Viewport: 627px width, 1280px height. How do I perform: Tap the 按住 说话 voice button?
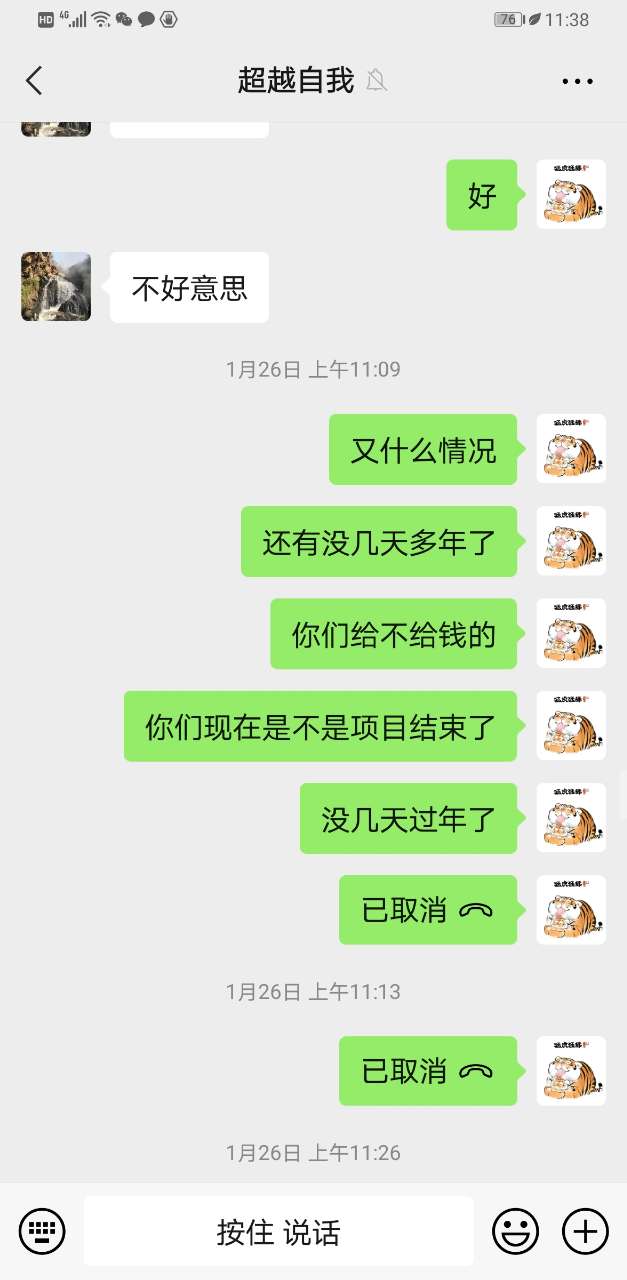pyautogui.click(x=278, y=1231)
